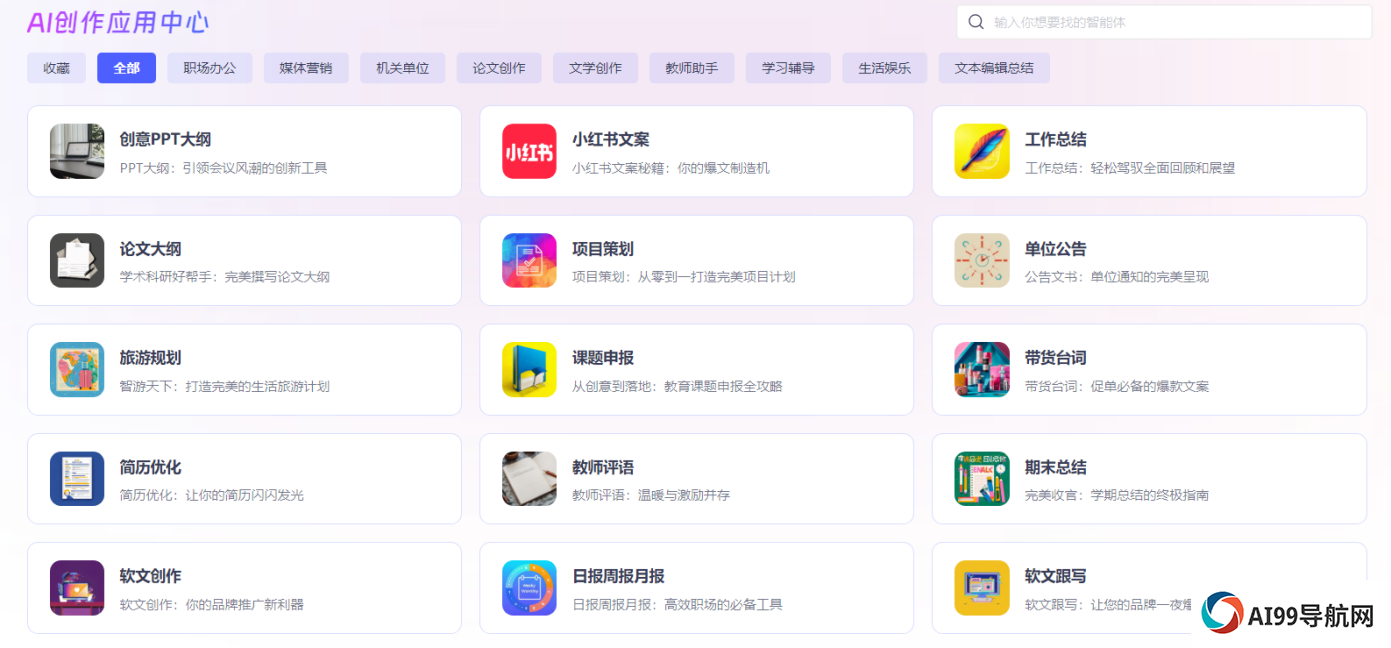Open the 日报周报月报 card
The height and width of the screenshot is (648, 1391).
tap(696, 587)
